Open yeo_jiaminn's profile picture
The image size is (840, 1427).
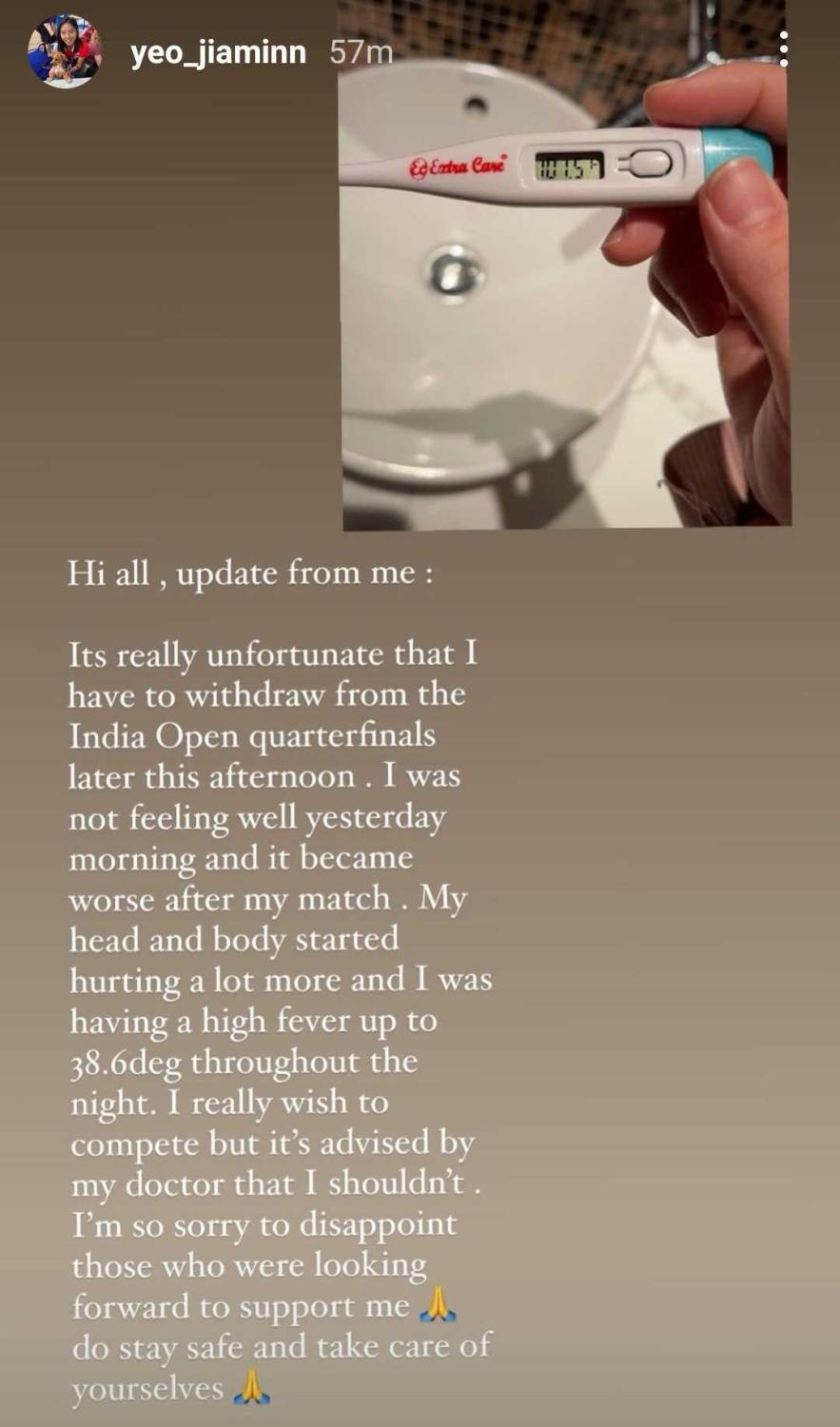click(65, 51)
